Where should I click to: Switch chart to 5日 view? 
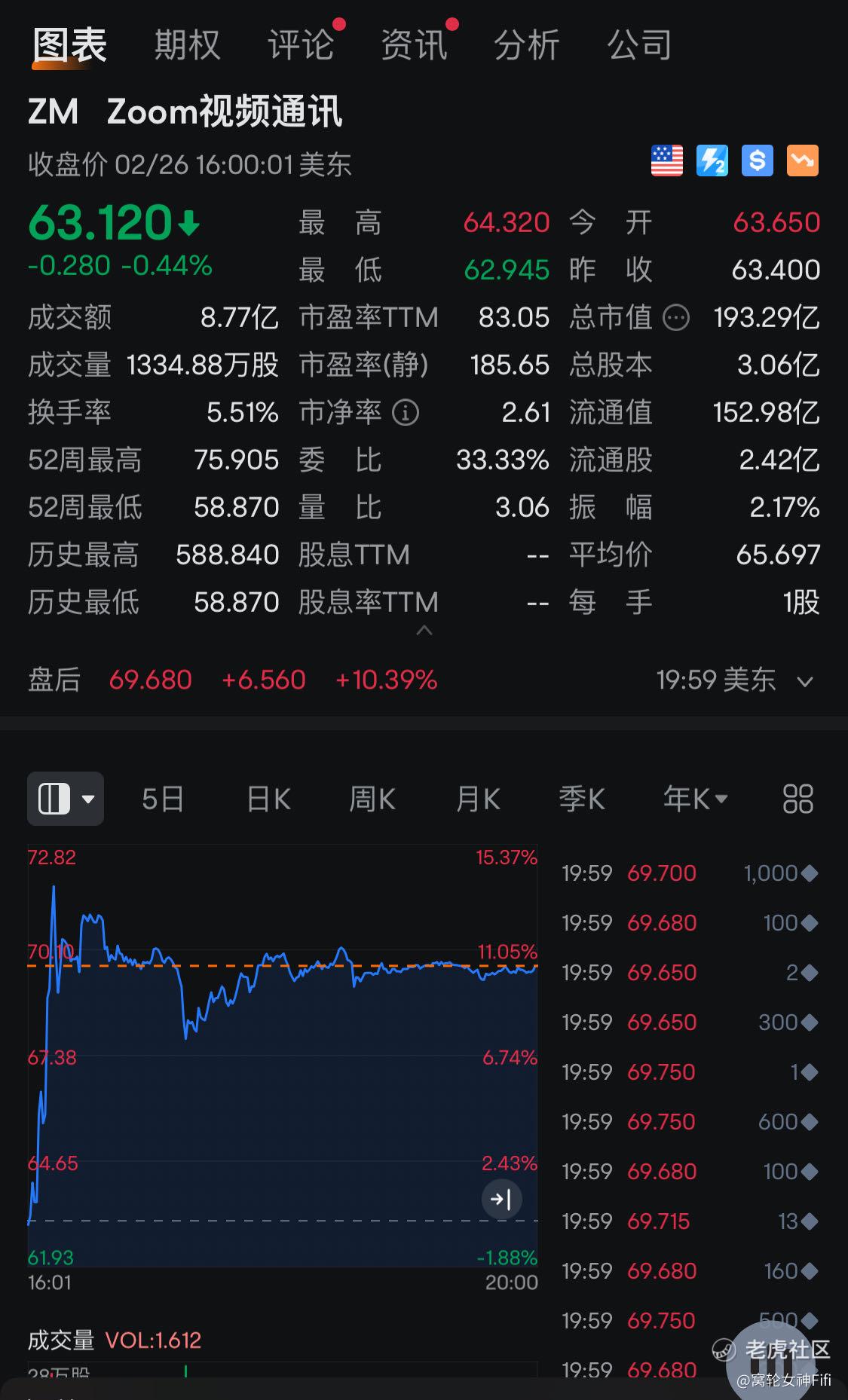tap(163, 799)
